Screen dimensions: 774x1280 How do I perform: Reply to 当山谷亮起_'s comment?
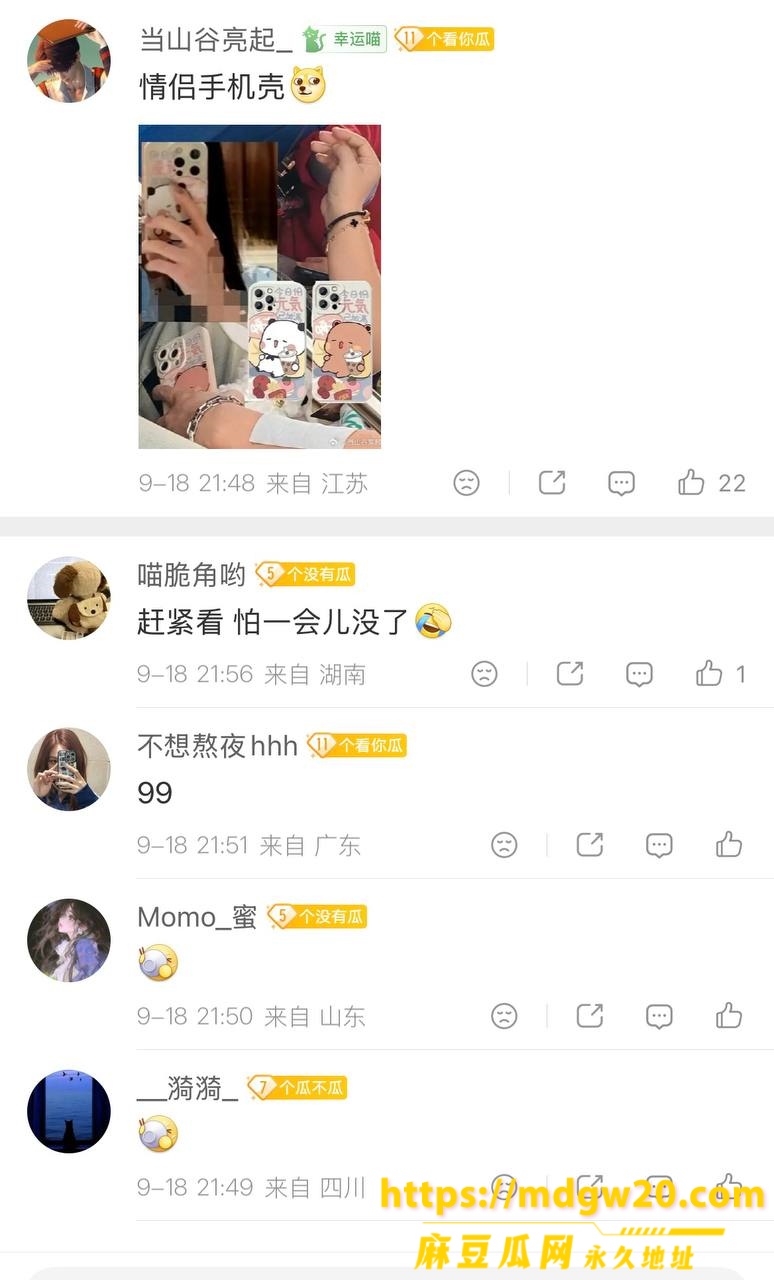click(x=621, y=483)
